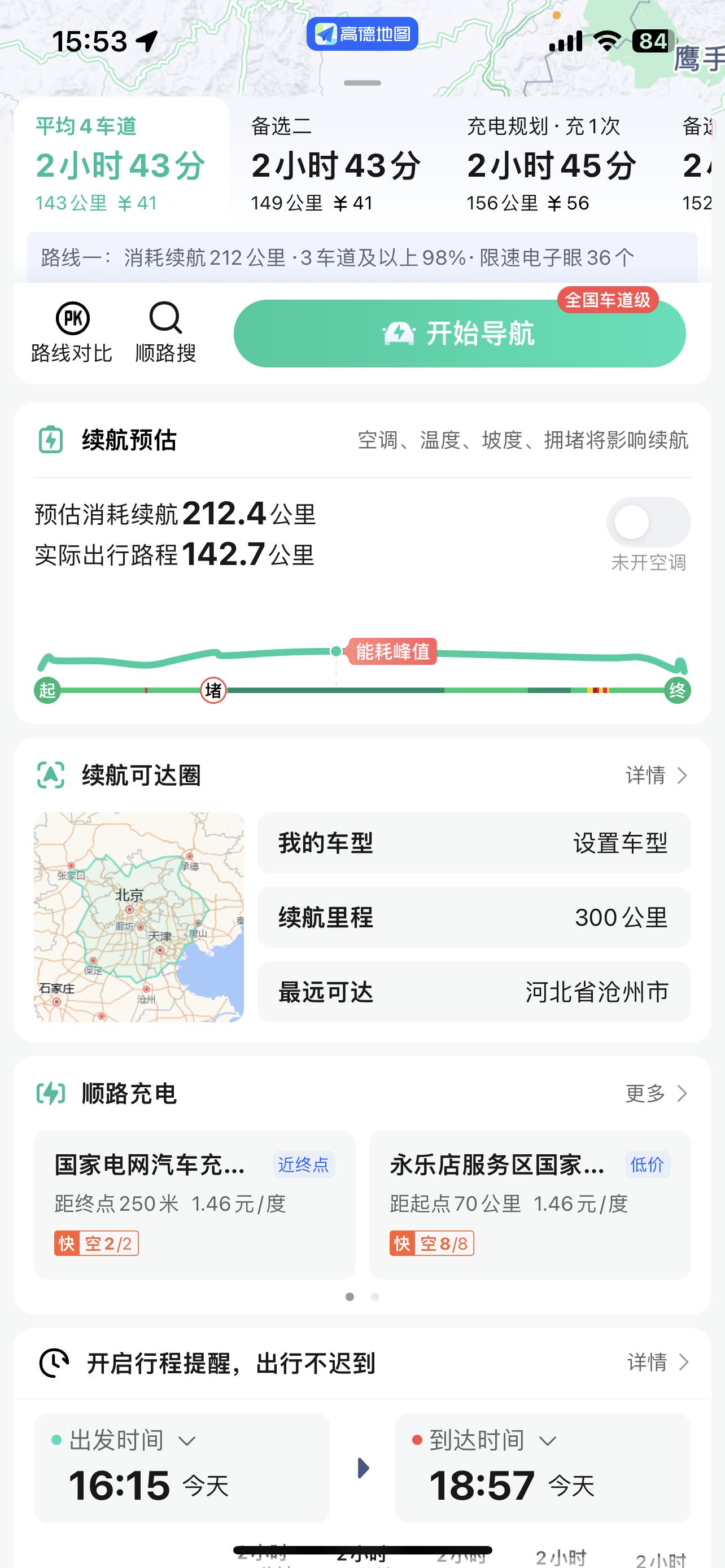Open 顺路搜 search along route

(165, 333)
